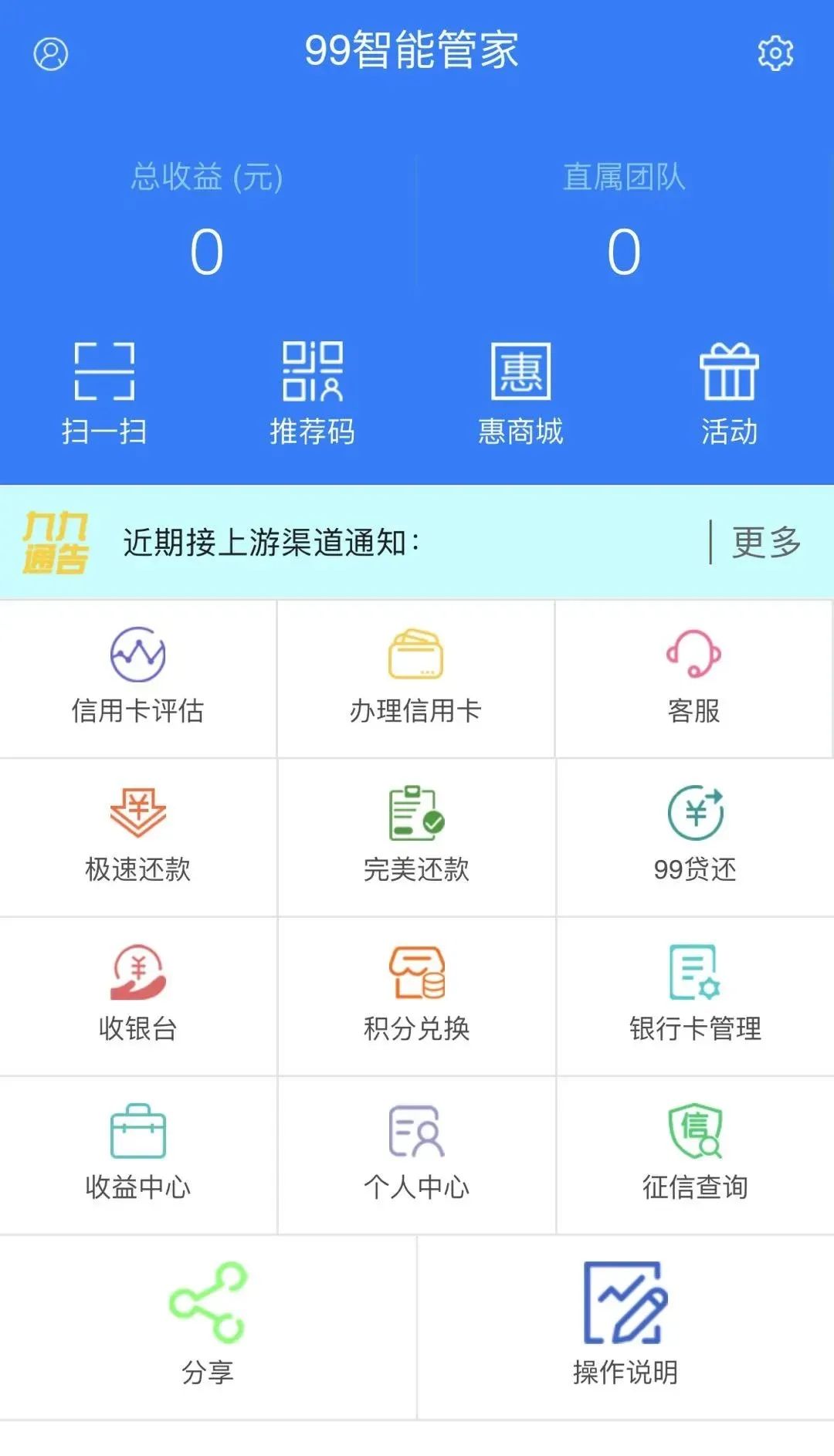Go to 积分兑换
Image resolution: width=834 pixels, height=1456 pixels.
416,996
